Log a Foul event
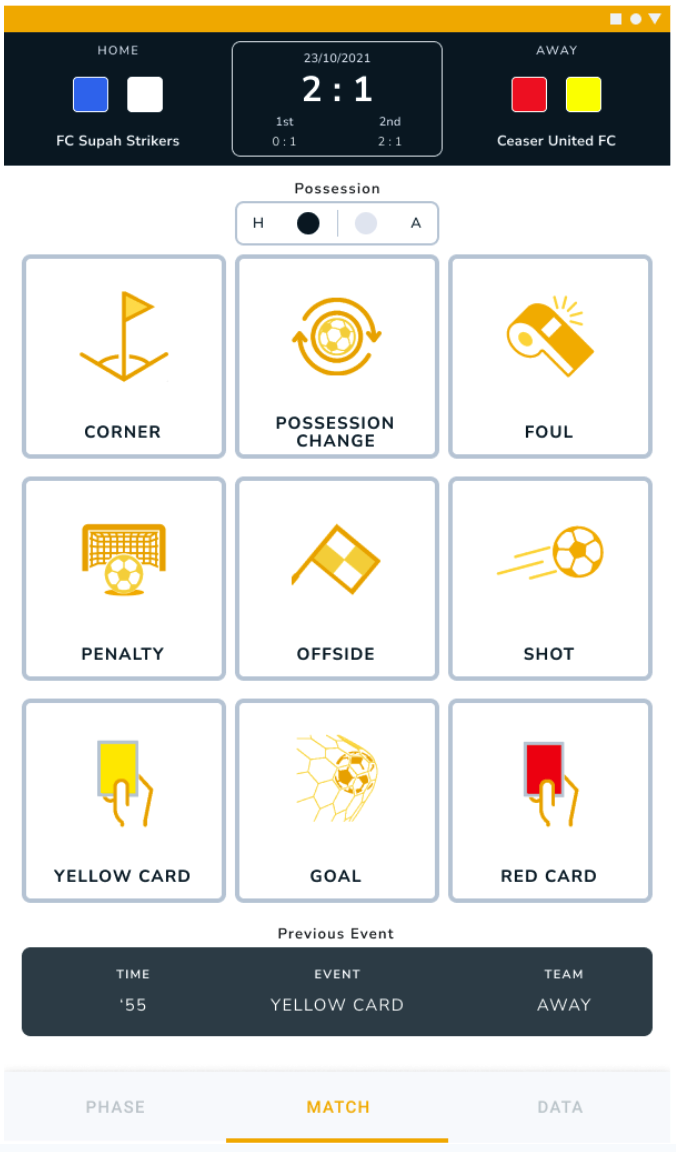 [x=549, y=357]
